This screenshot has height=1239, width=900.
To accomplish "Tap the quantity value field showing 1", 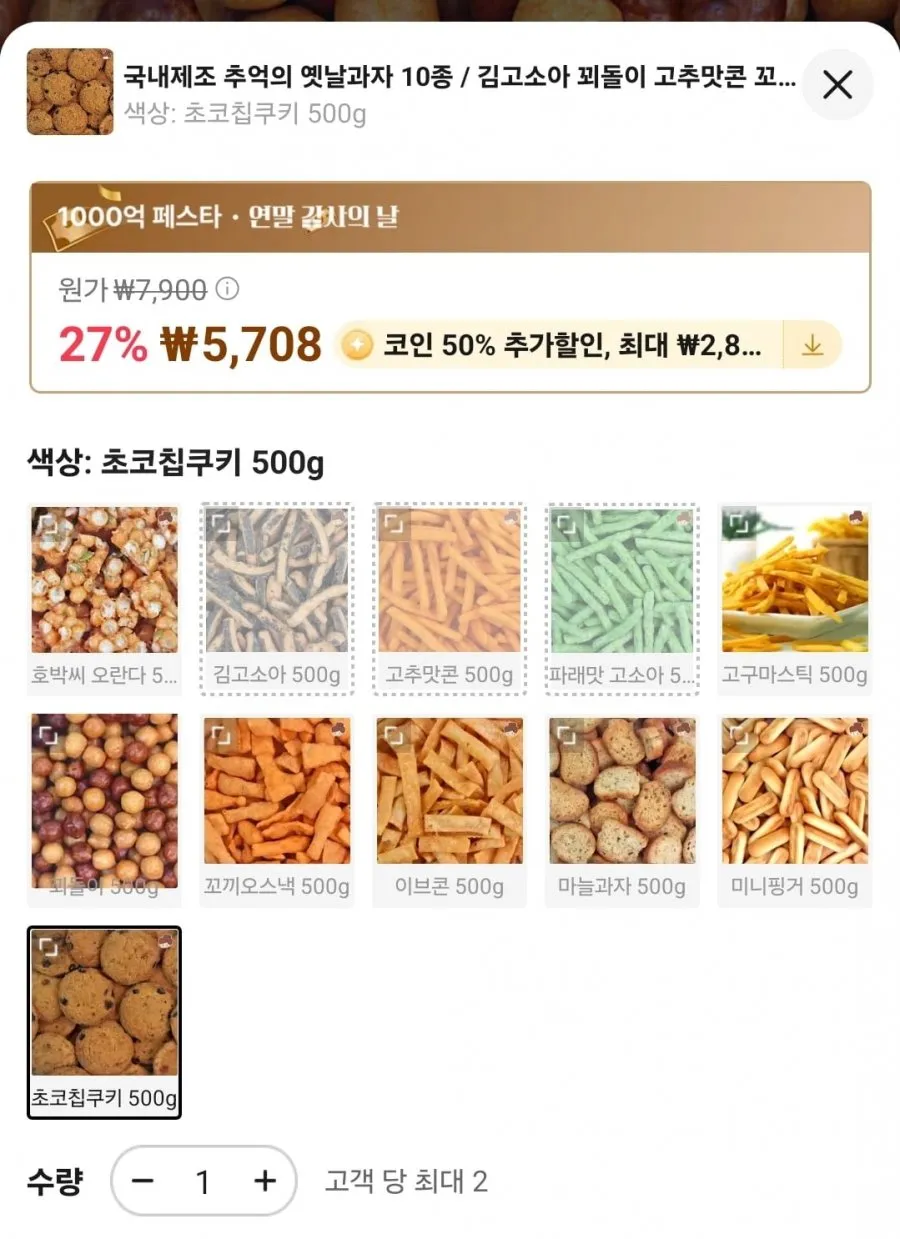I will tap(203, 1181).
